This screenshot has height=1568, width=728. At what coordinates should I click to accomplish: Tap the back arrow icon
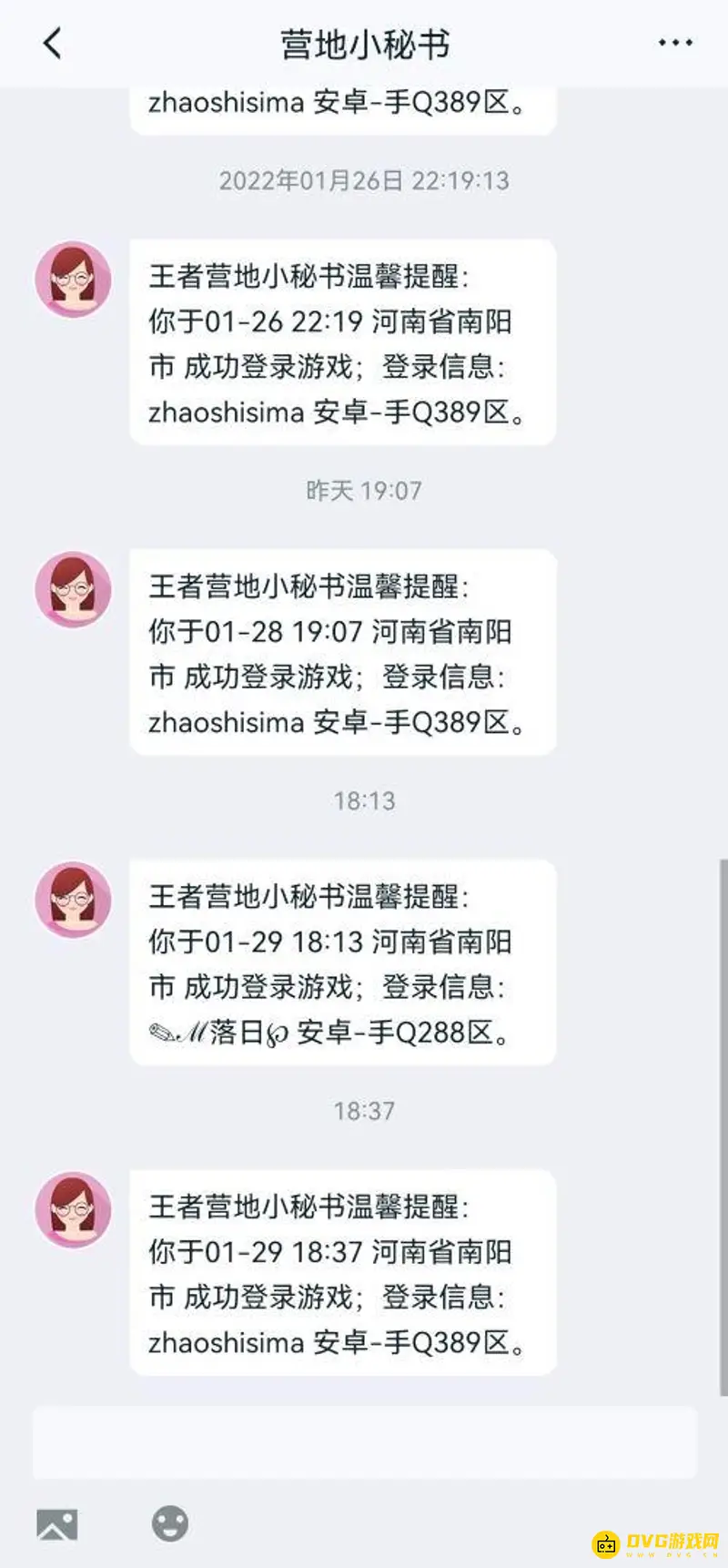(x=52, y=43)
